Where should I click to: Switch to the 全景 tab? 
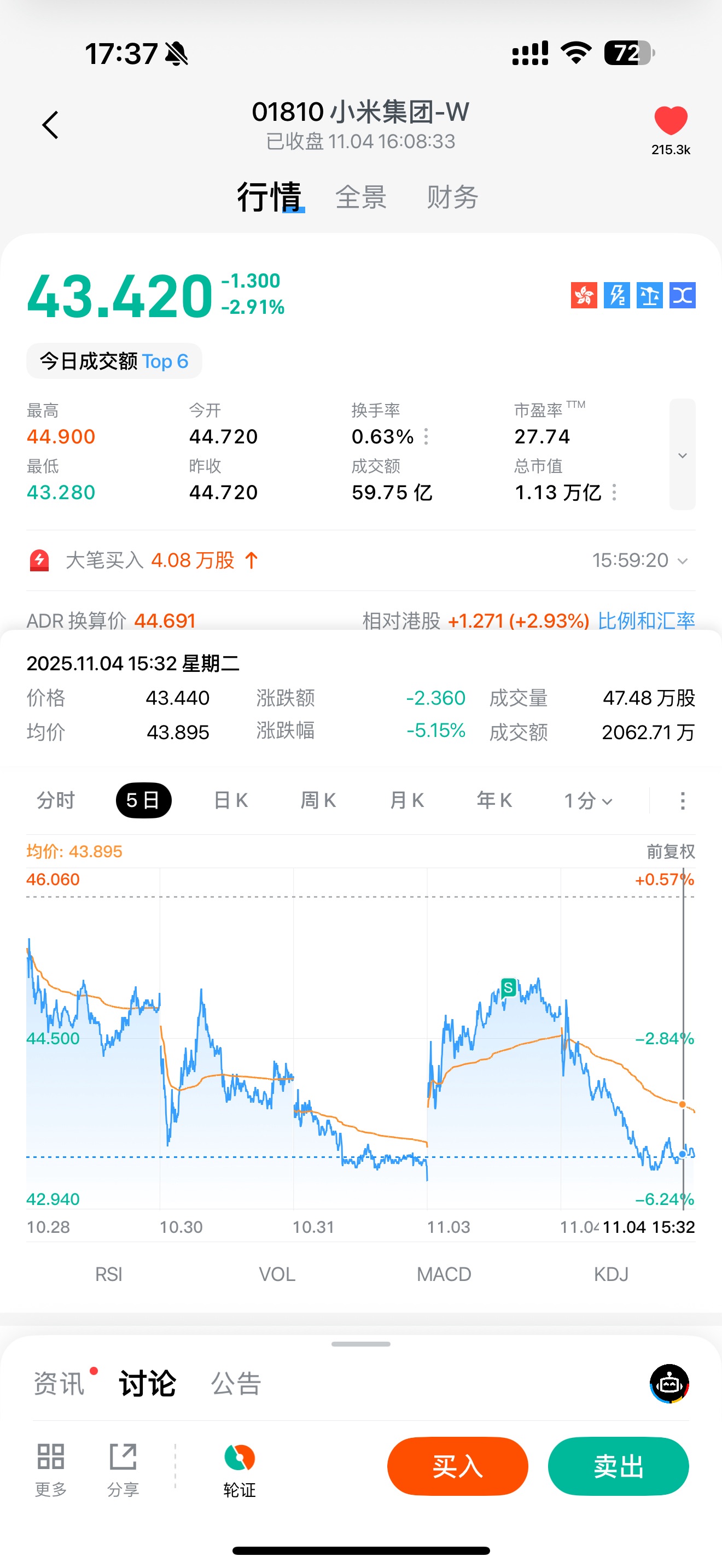click(x=361, y=197)
